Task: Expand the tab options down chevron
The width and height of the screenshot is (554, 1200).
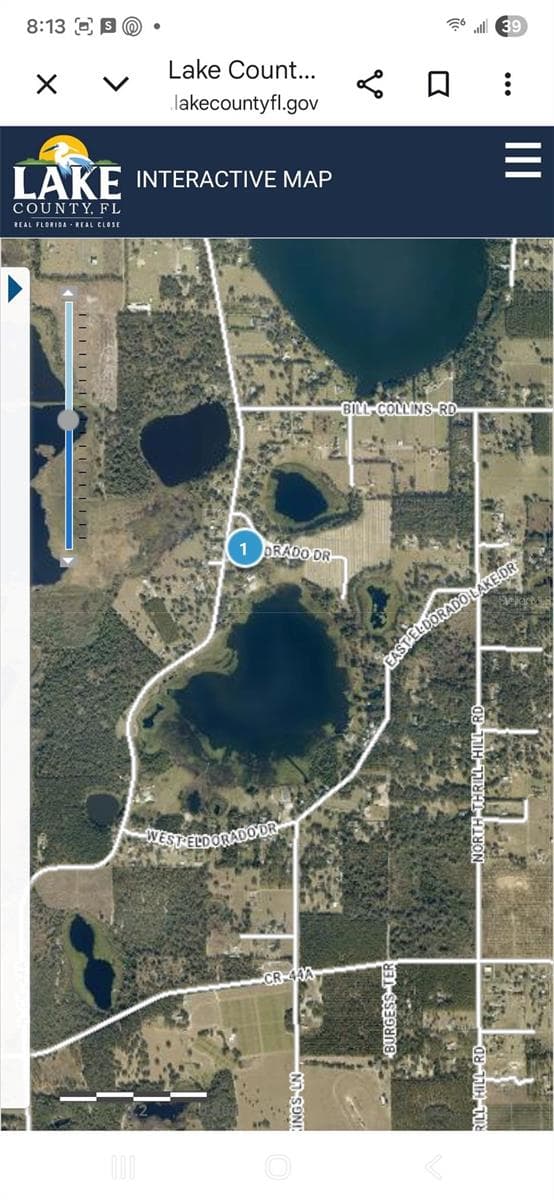Action: (x=117, y=84)
